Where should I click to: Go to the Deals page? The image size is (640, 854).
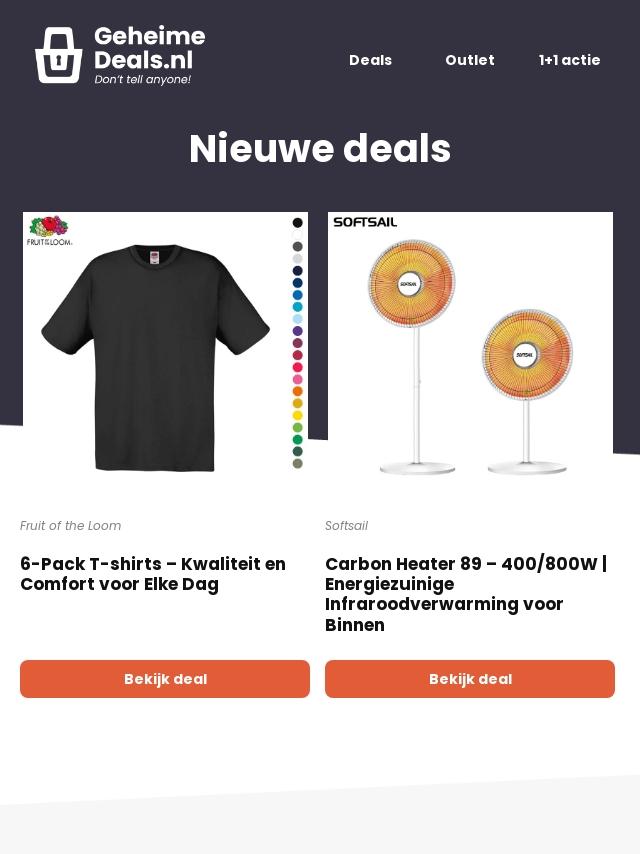coord(370,60)
